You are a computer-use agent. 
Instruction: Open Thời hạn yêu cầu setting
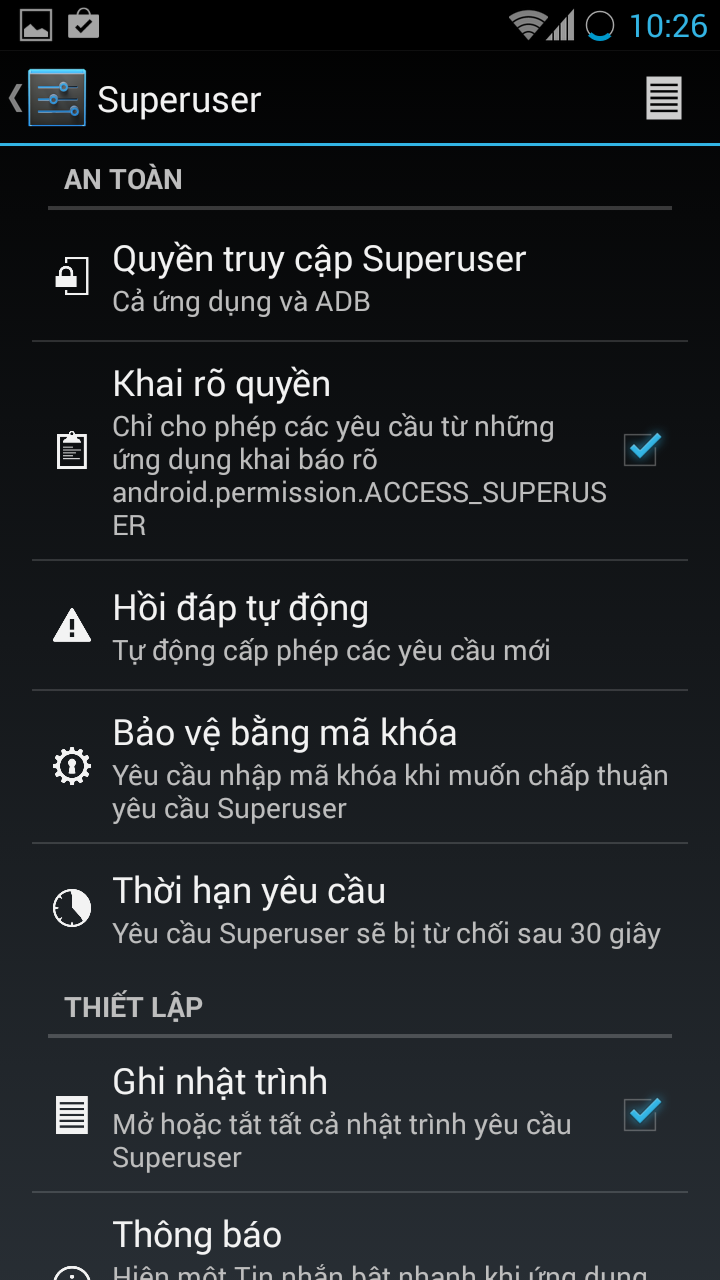(360, 908)
